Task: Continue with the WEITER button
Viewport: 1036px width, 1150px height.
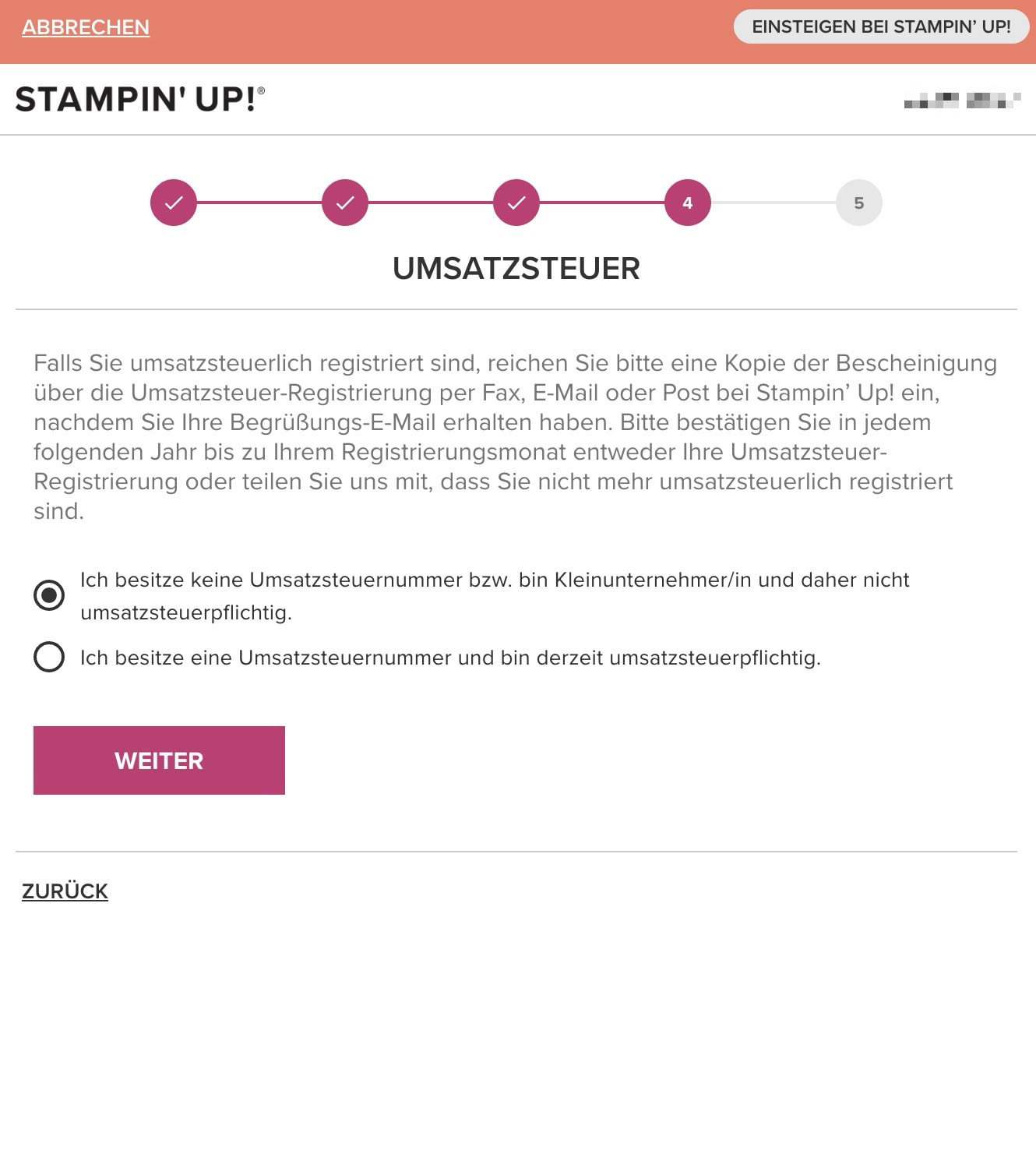Action: pyautogui.click(x=159, y=760)
